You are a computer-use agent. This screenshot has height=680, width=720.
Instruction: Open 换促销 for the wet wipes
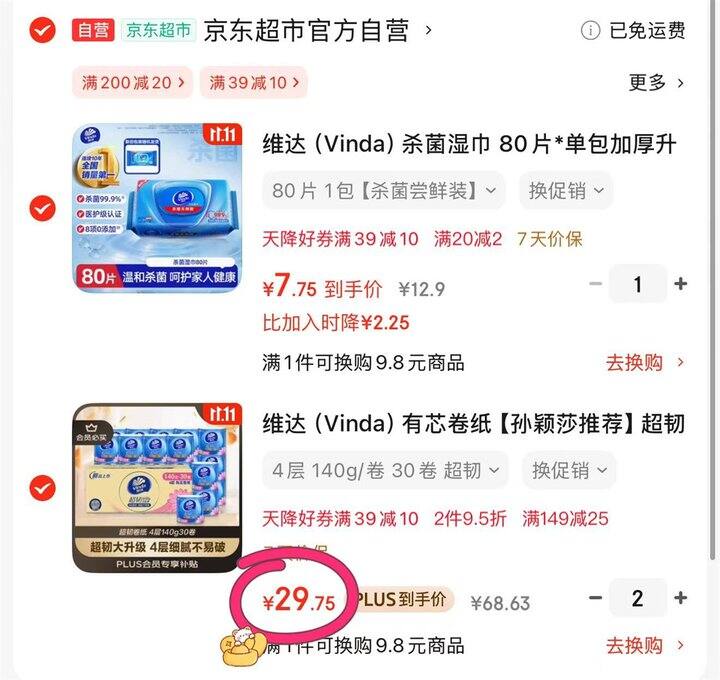(566, 191)
